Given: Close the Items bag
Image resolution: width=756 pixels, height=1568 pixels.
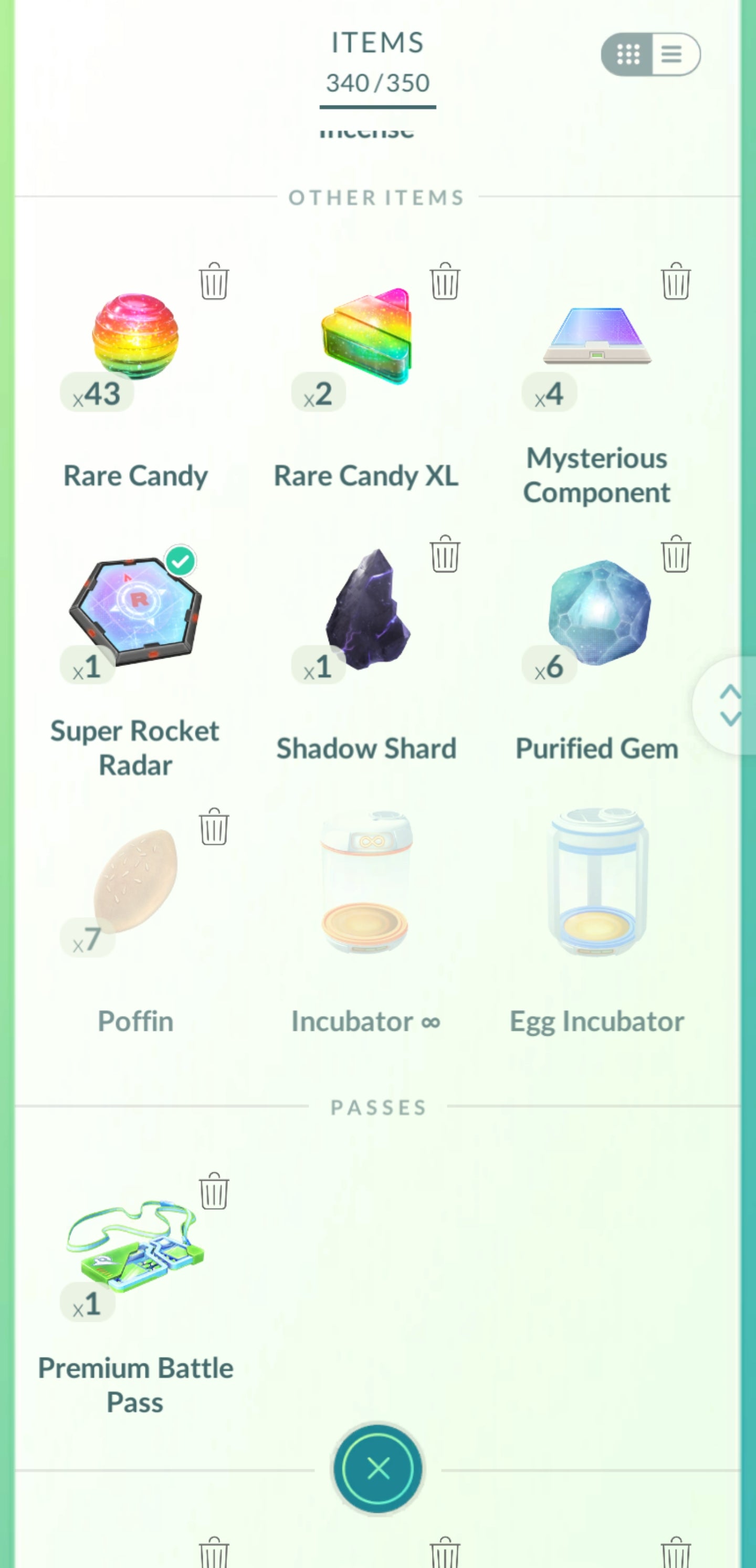Looking at the screenshot, I should pyautogui.click(x=377, y=1468).
